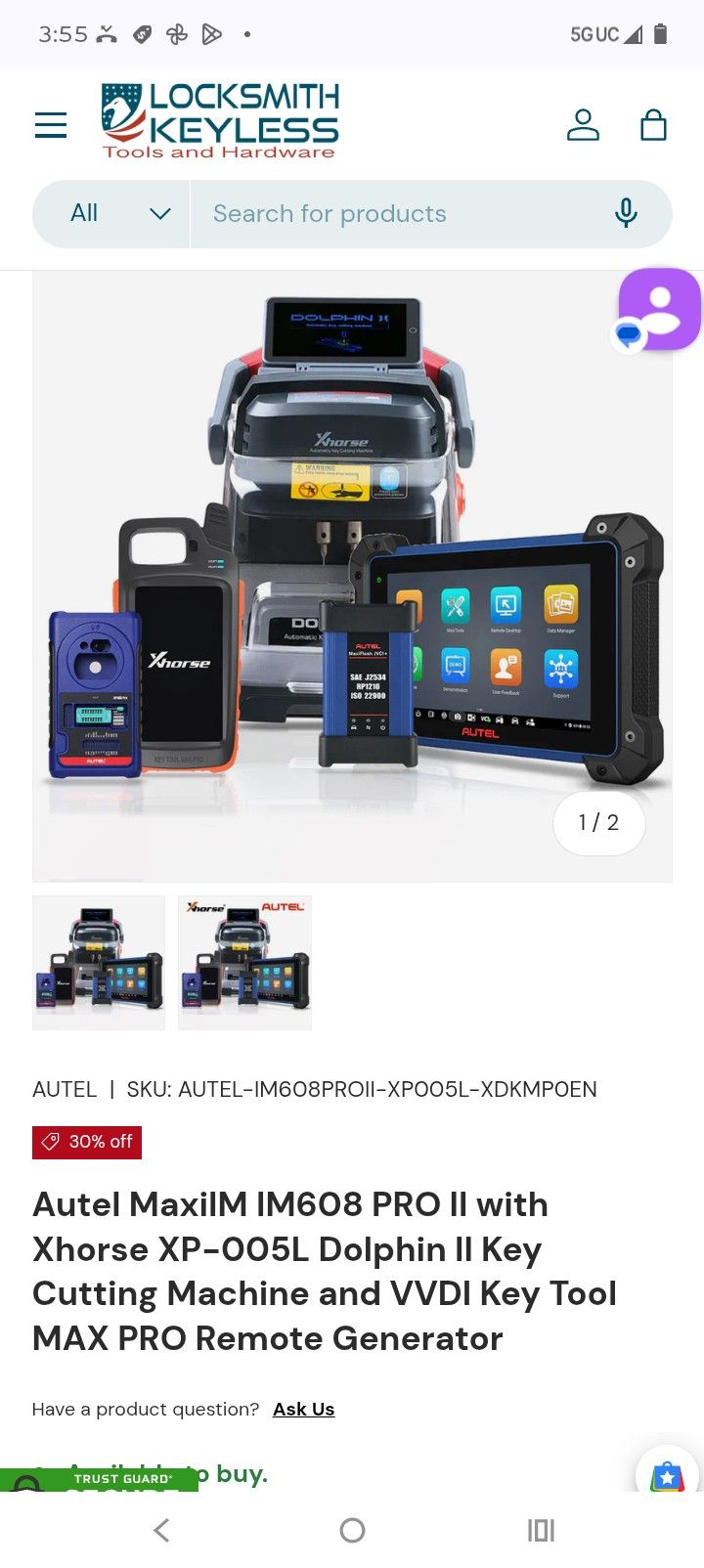Image resolution: width=704 pixels, height=1568 pixels.
Task: Select the second thumbnail with Xhorse Autel logos
Action: click(x=245, y=962)
